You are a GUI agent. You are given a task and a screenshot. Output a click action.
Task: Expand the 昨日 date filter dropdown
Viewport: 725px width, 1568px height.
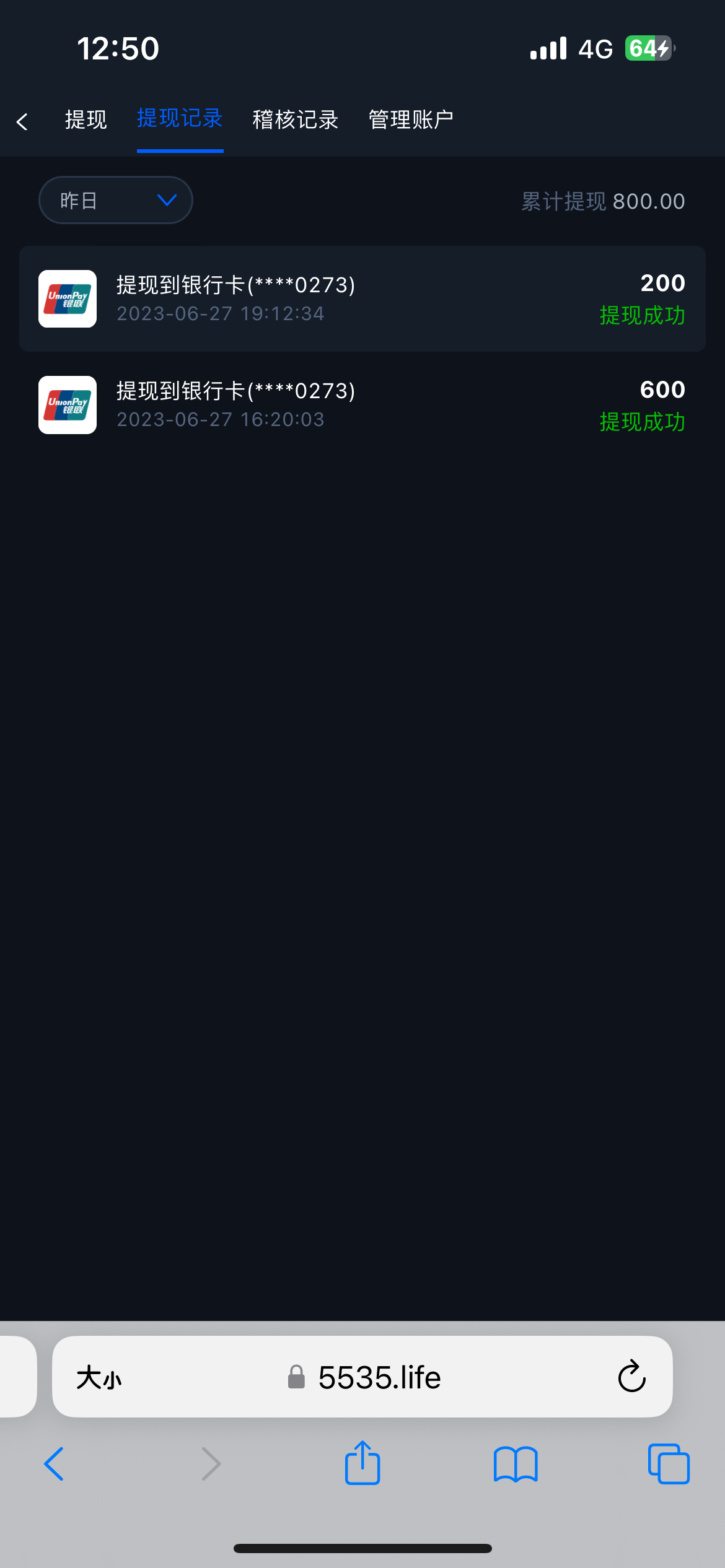coord(116,200)
